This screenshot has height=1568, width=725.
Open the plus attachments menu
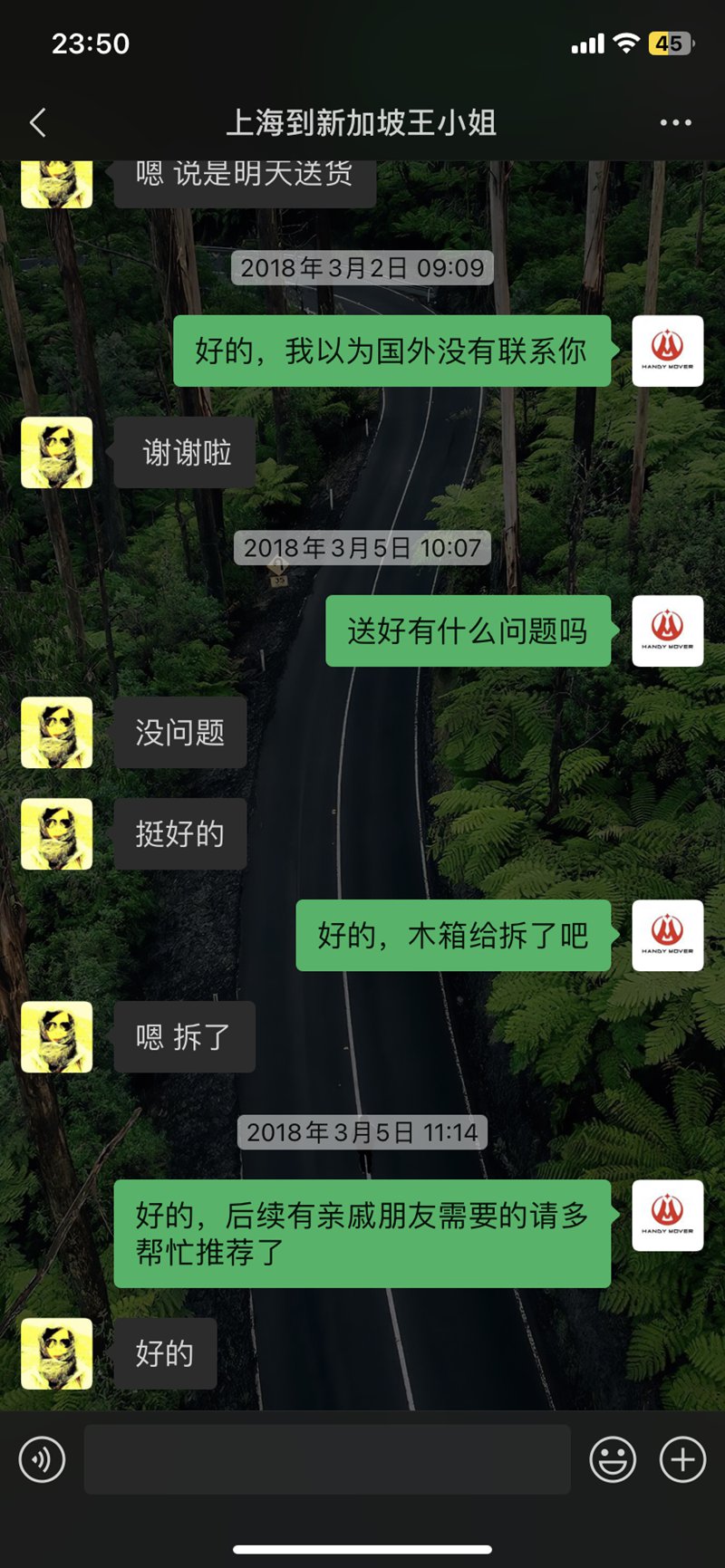click(682, 1459)
